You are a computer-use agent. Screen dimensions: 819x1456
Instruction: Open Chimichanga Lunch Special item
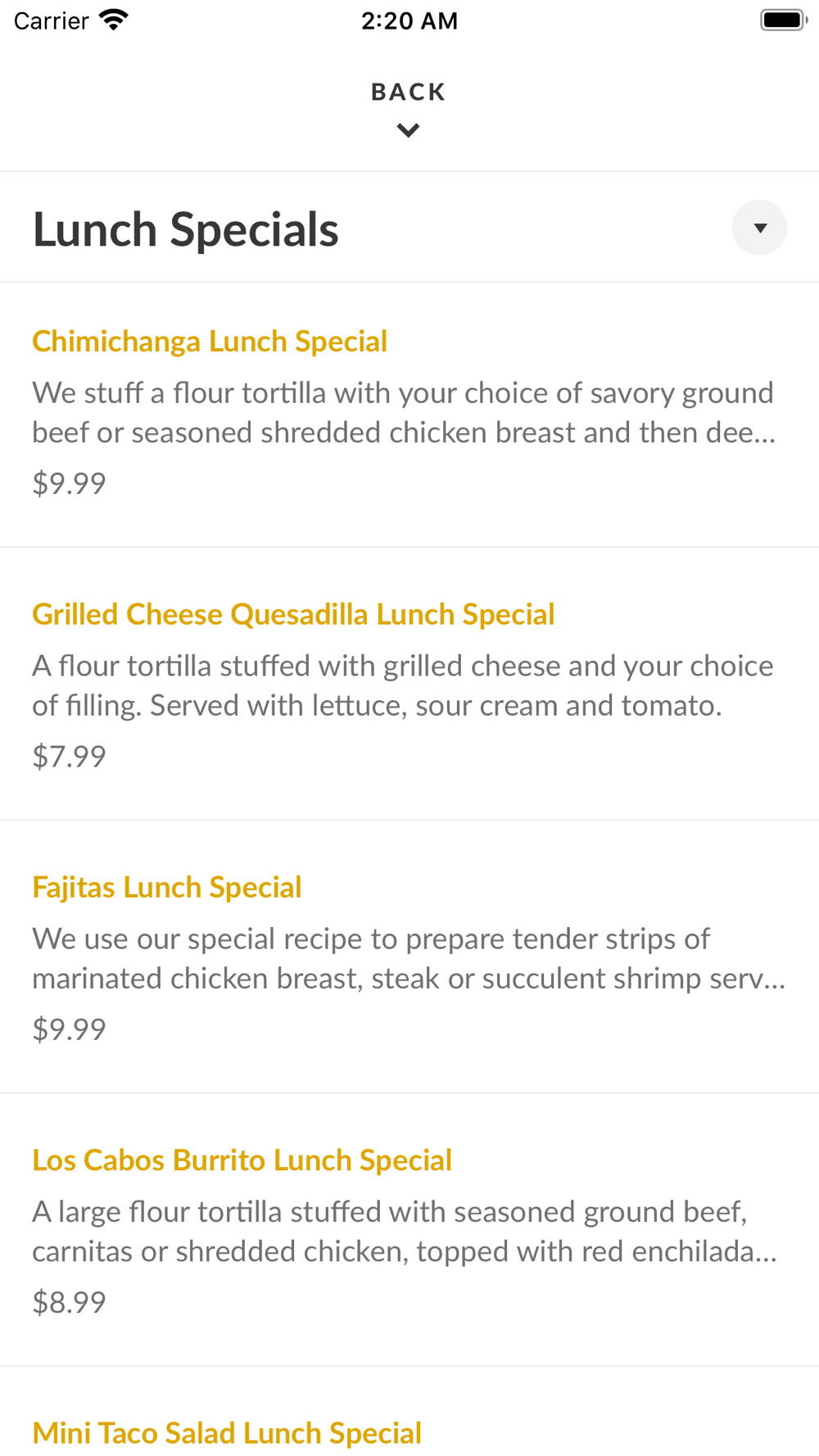(210, 341)
